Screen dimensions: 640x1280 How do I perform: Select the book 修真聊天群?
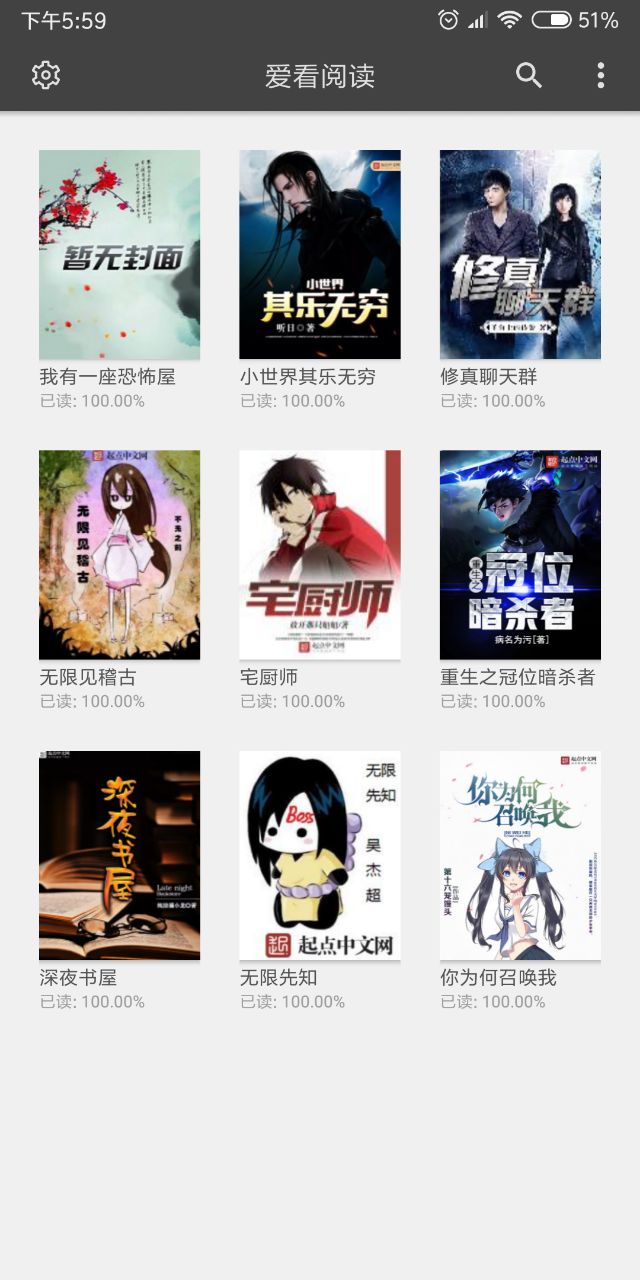click(x=520, y=255)
